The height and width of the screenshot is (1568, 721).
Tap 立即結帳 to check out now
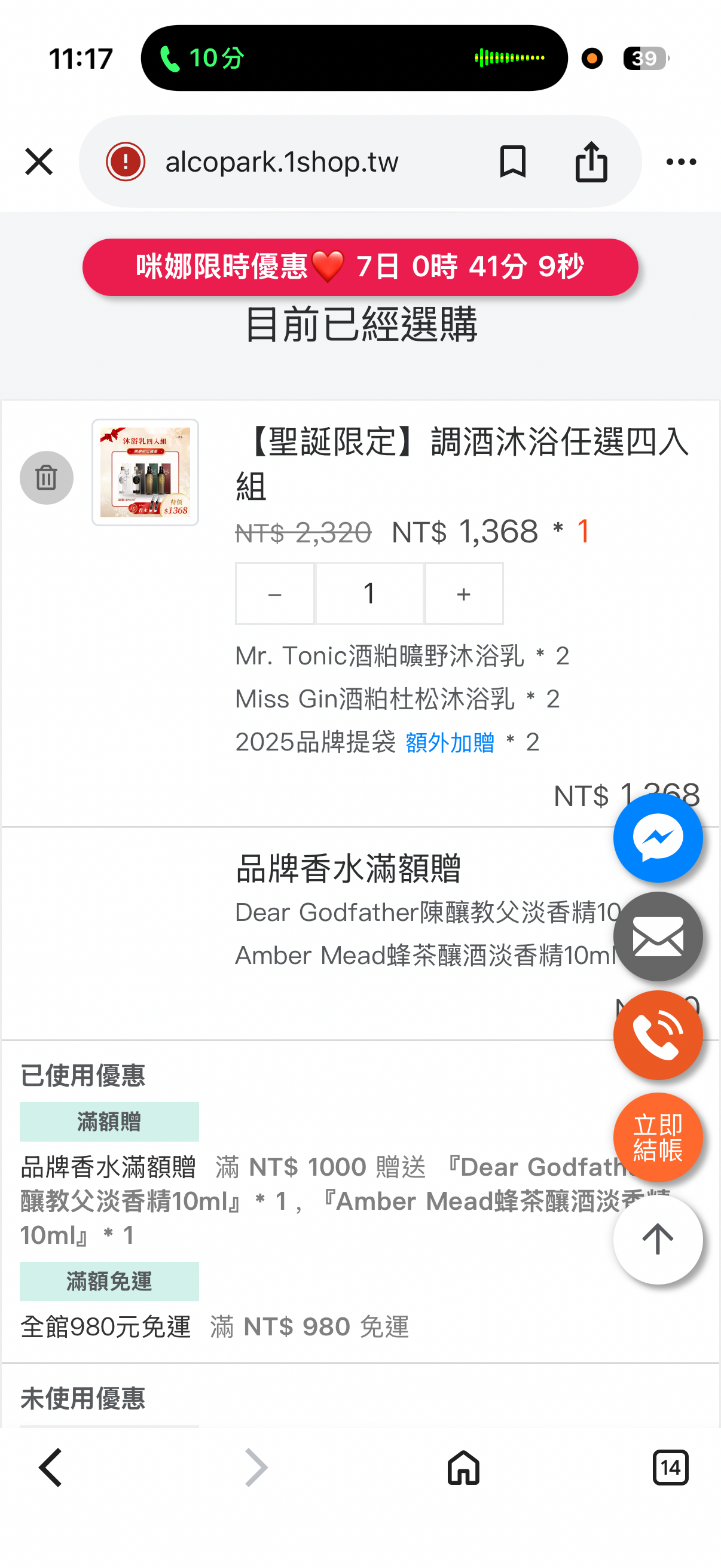[658, 1137]
